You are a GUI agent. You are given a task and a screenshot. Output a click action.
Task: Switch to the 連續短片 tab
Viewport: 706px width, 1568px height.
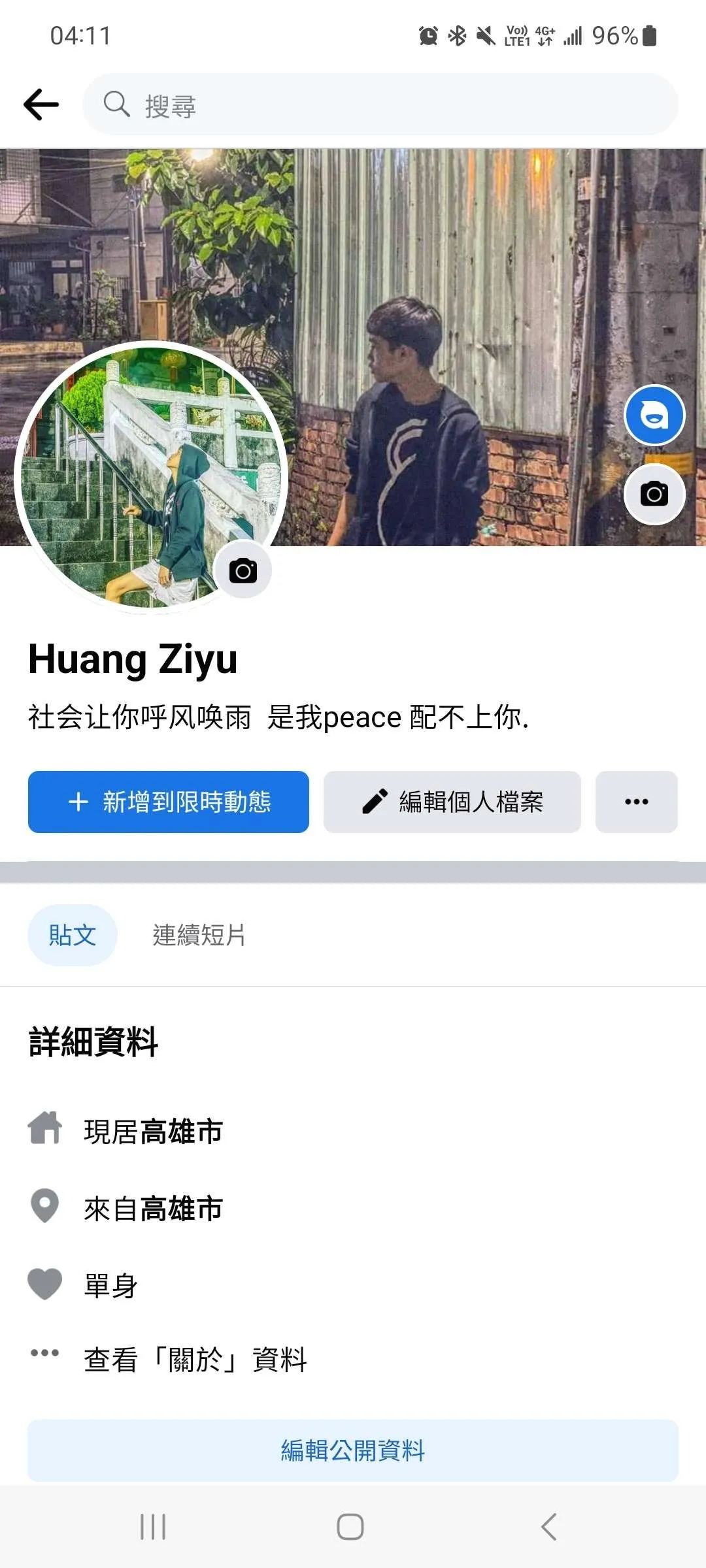199,935
